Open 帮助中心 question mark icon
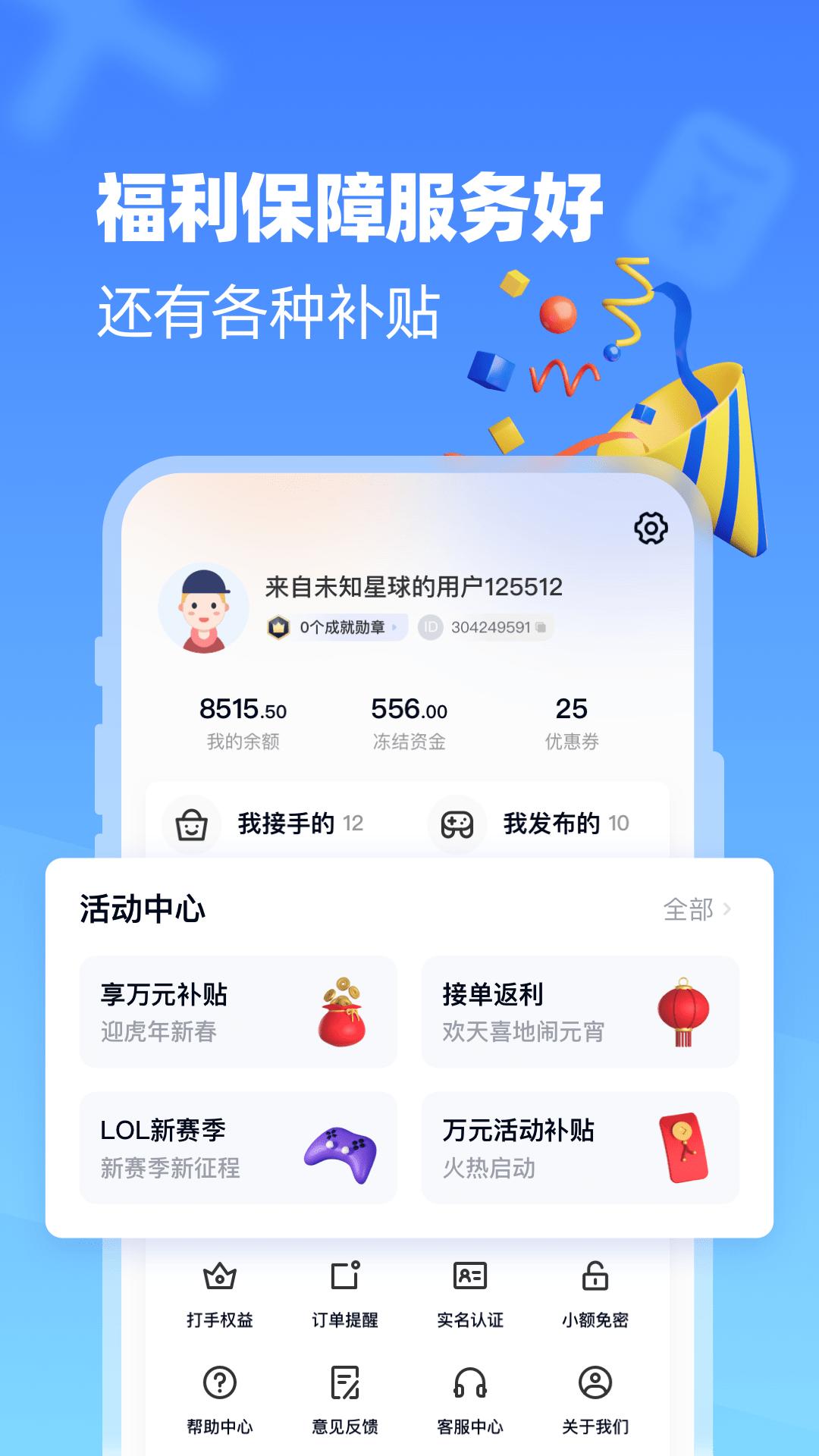The width and height of the screenshot is (819, 1456). 219,1394
